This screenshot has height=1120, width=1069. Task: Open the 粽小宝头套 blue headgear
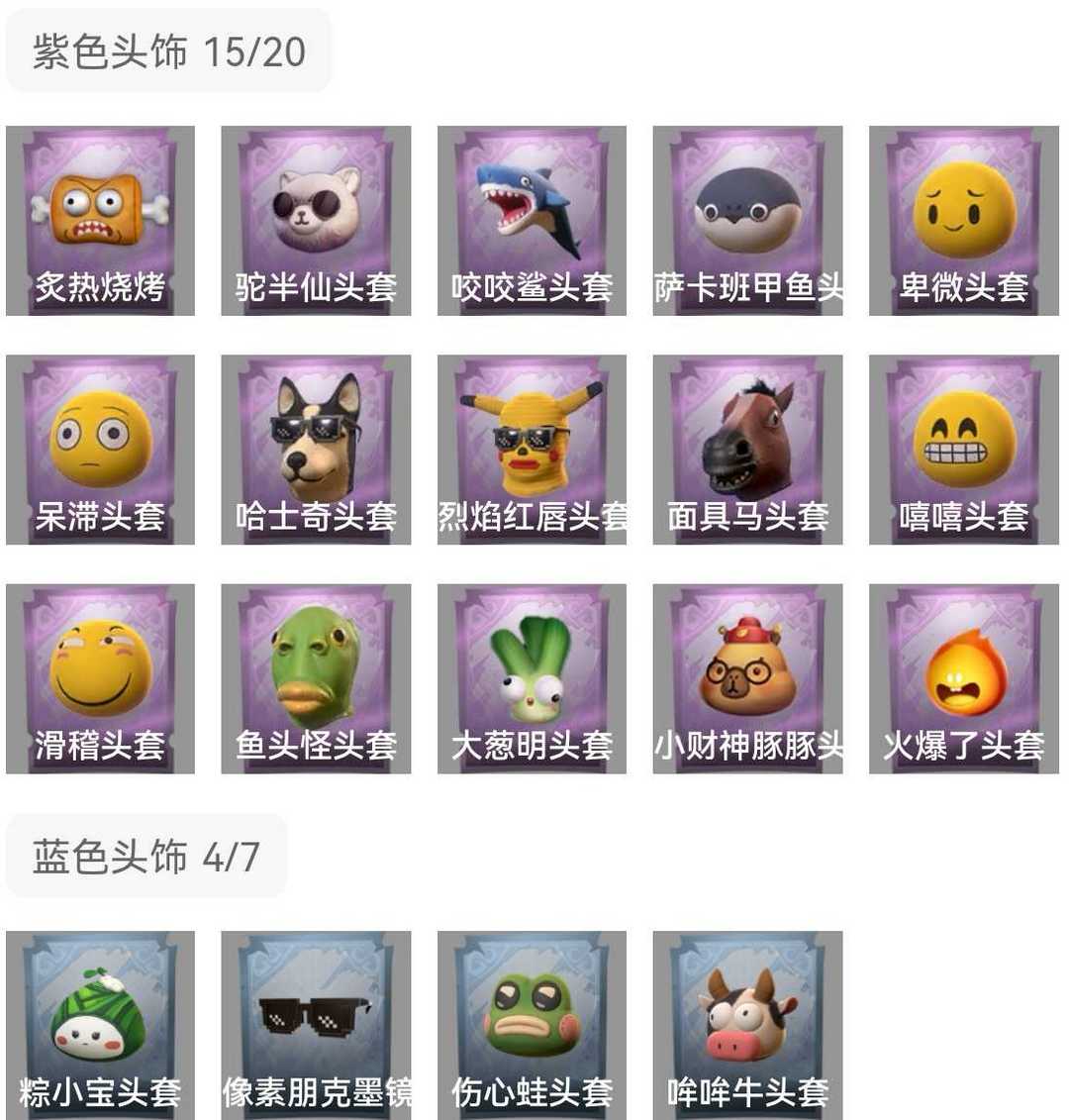[100, 1024]
